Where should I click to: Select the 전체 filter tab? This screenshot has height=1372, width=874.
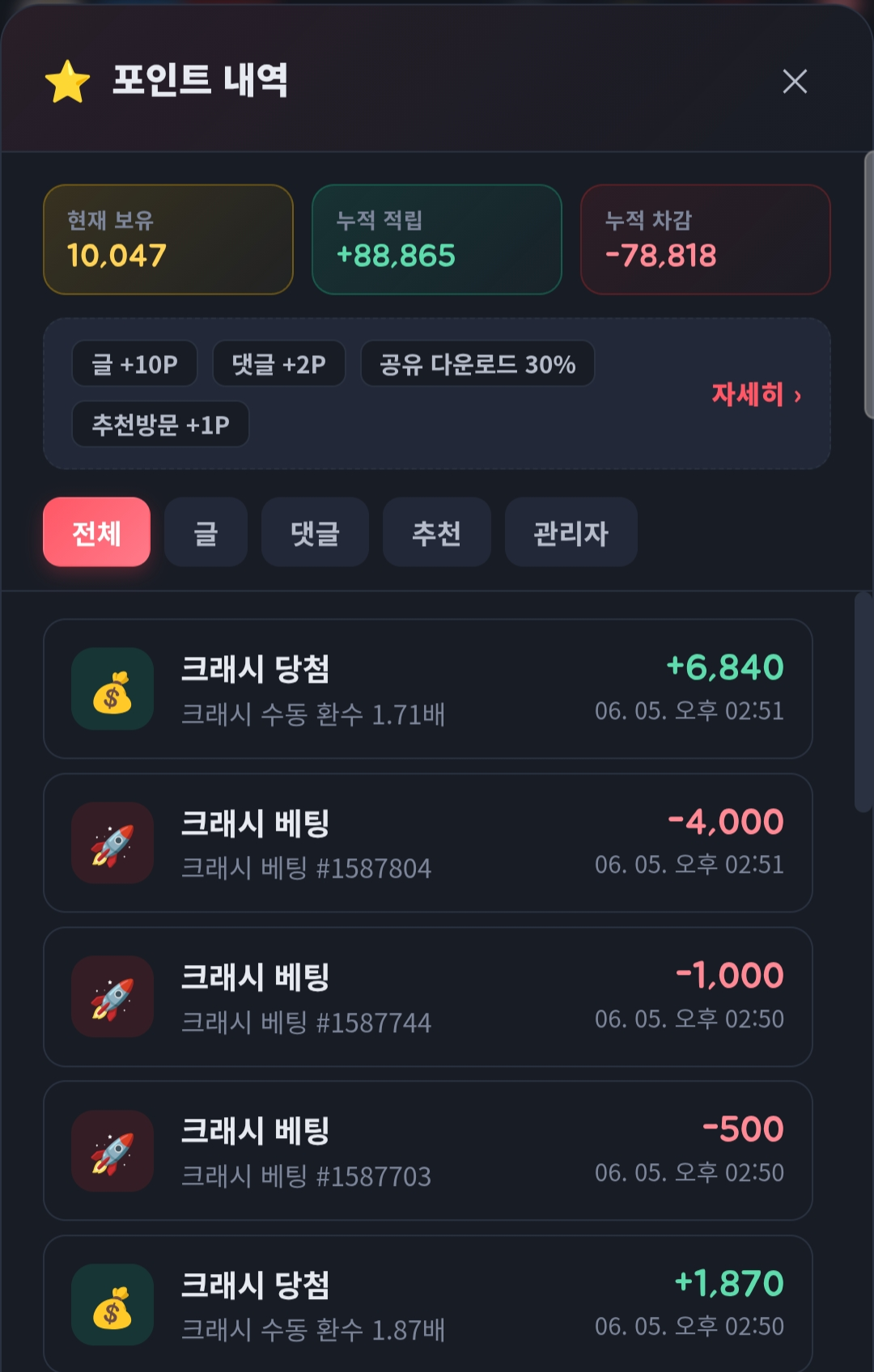96,532
